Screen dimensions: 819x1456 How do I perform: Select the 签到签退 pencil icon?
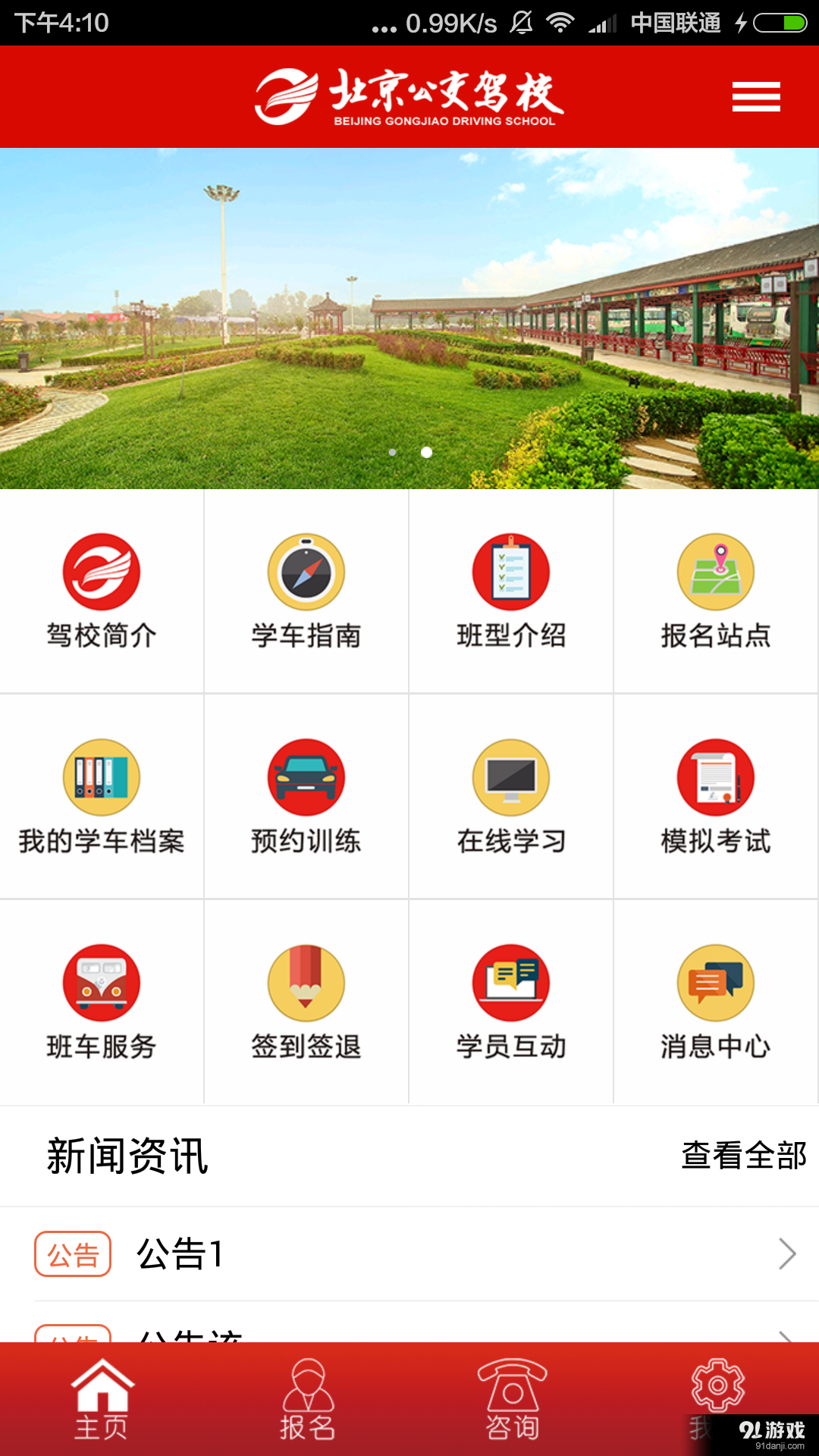(x=306, y=982)
